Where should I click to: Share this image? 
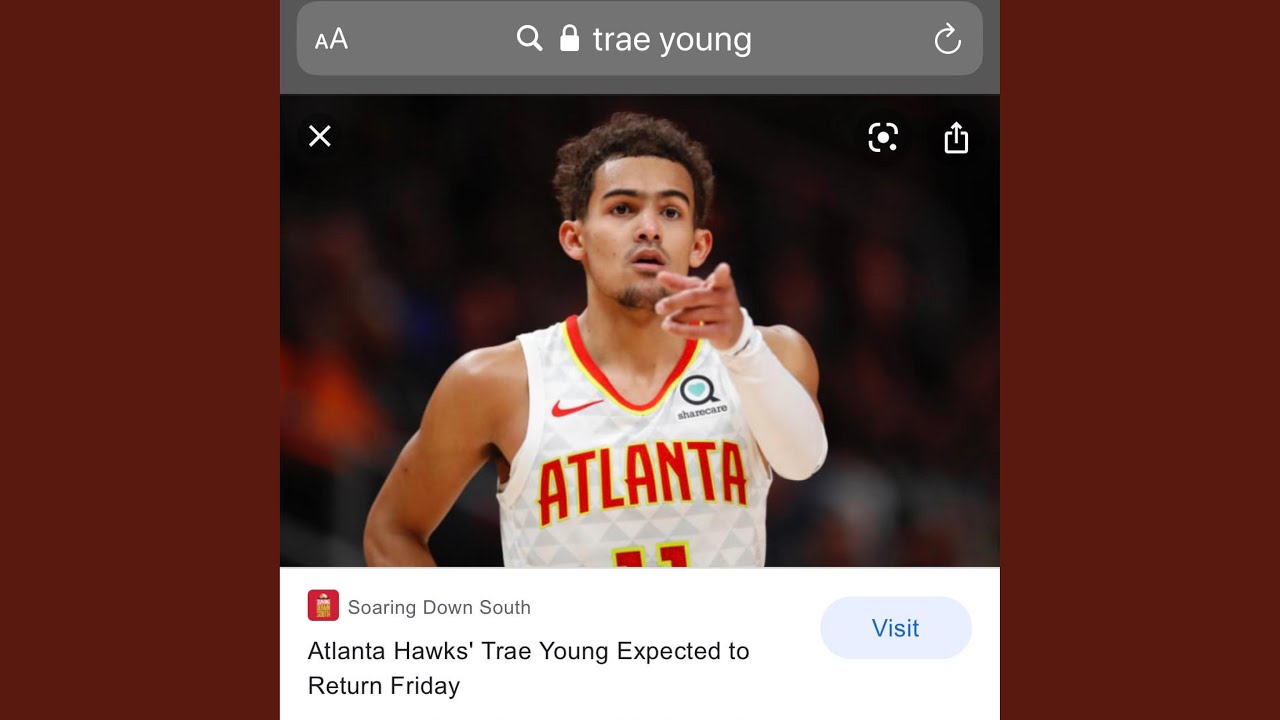956,138
